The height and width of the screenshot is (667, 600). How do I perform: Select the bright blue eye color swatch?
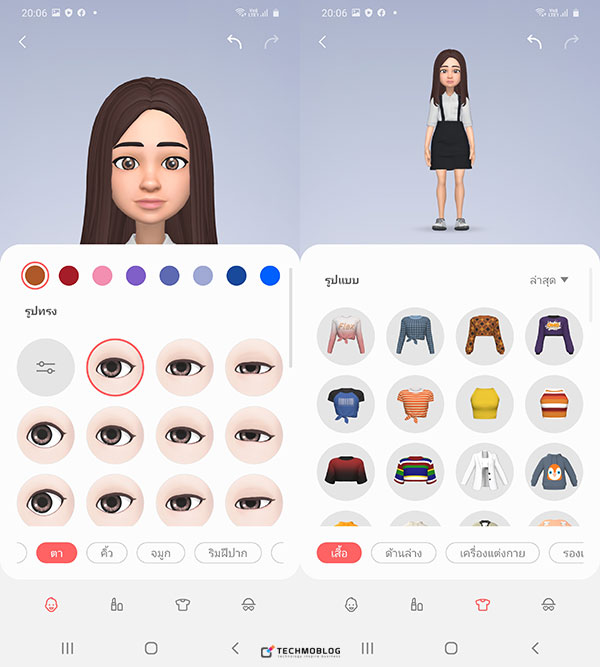coord(270,275)
